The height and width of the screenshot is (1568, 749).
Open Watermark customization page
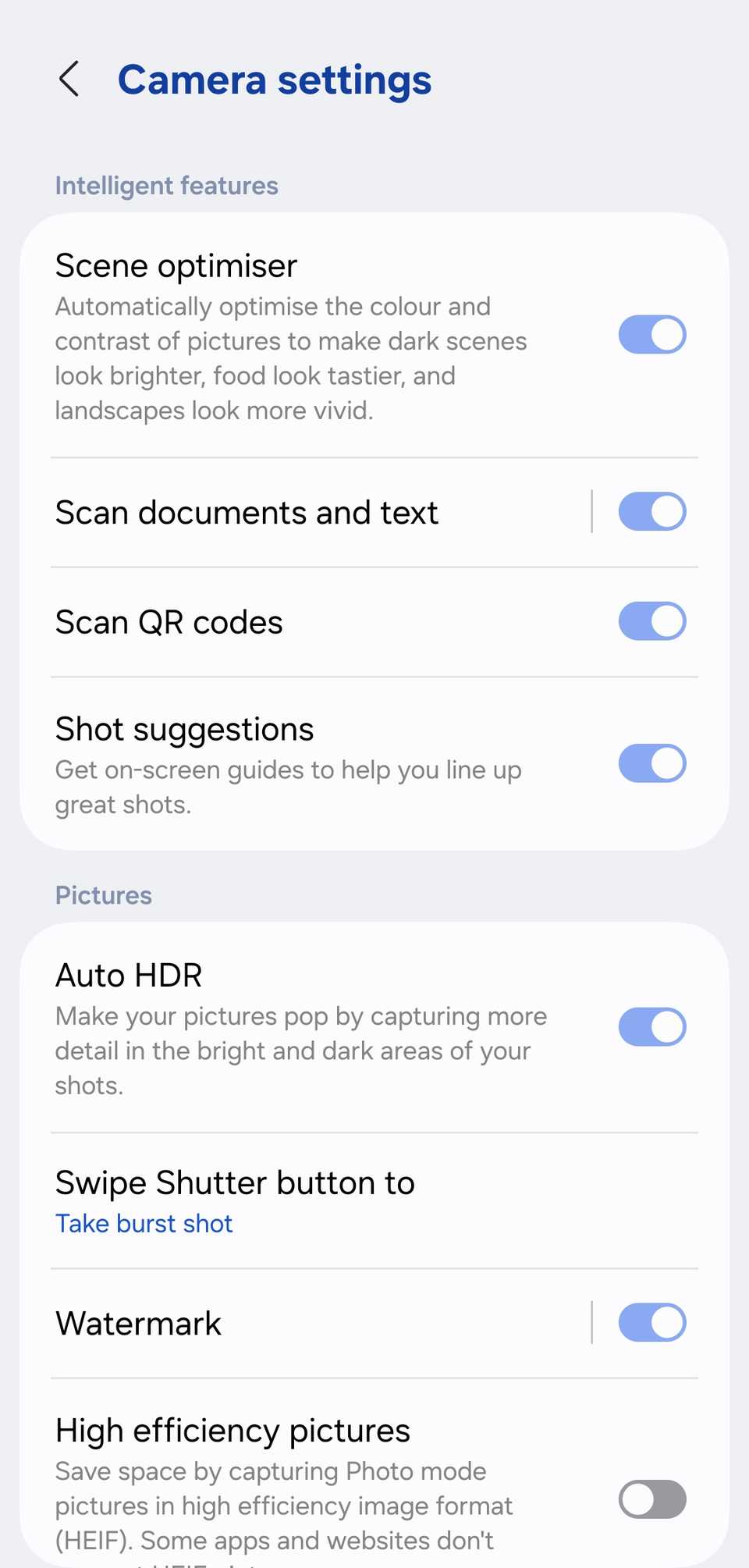pyautogui.click(x=137, y=1323)
